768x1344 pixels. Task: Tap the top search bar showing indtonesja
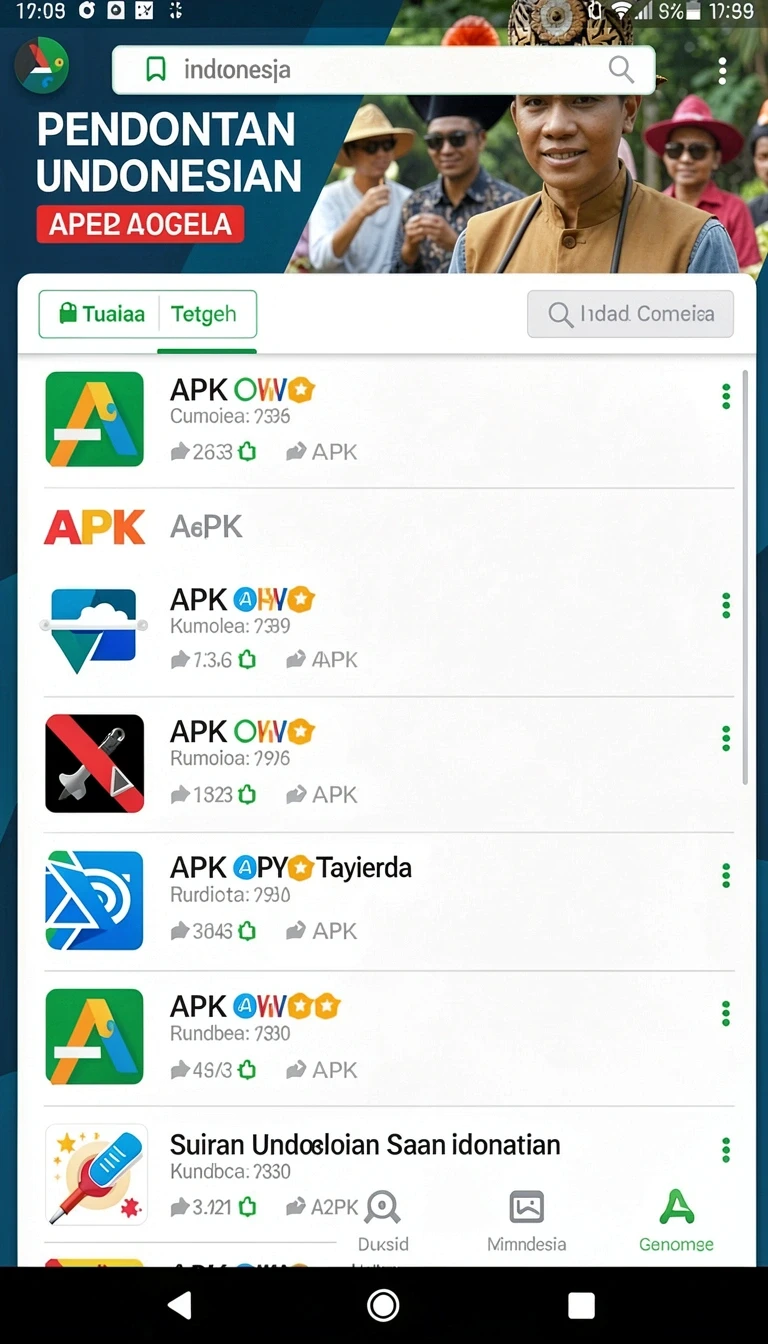384,70
